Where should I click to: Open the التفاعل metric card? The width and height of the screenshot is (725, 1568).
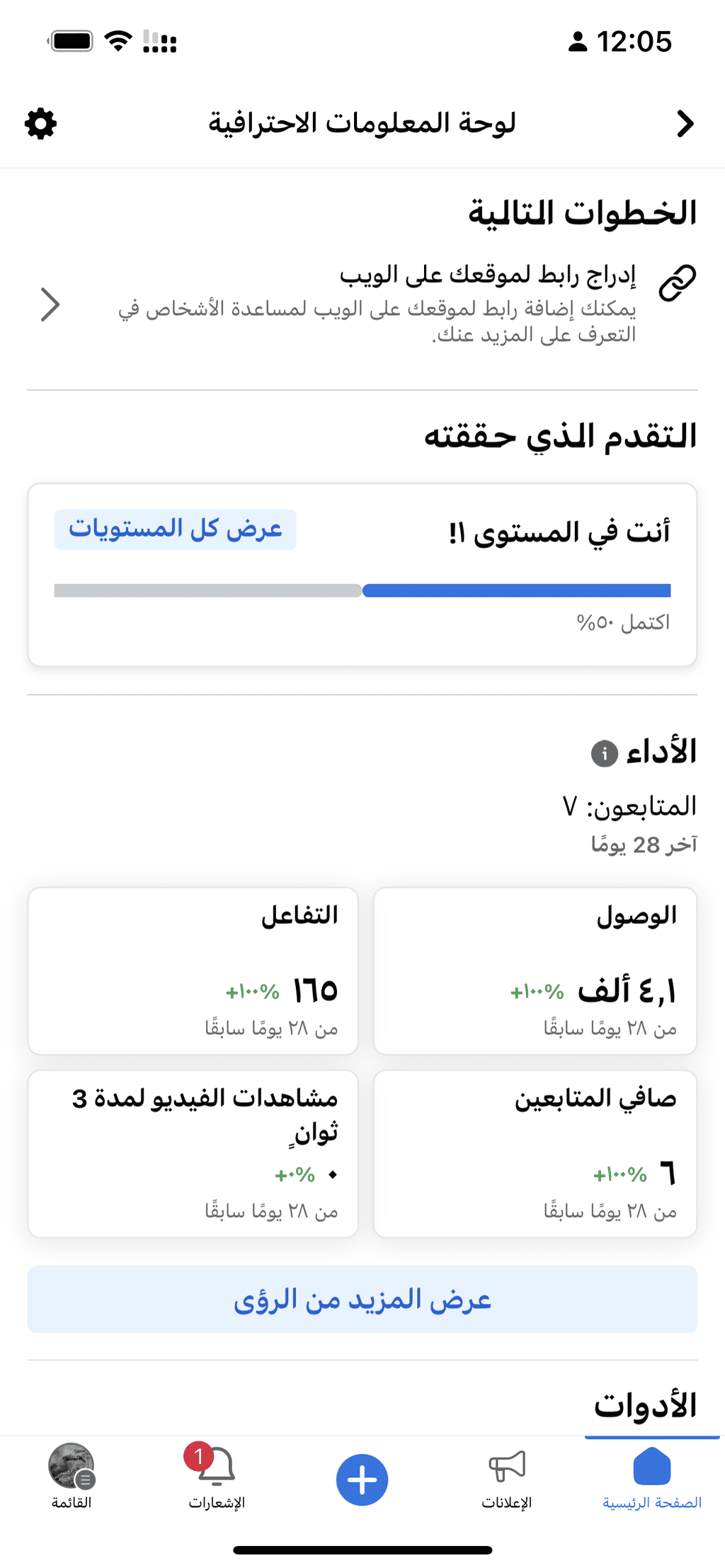(x=193, y=971)
